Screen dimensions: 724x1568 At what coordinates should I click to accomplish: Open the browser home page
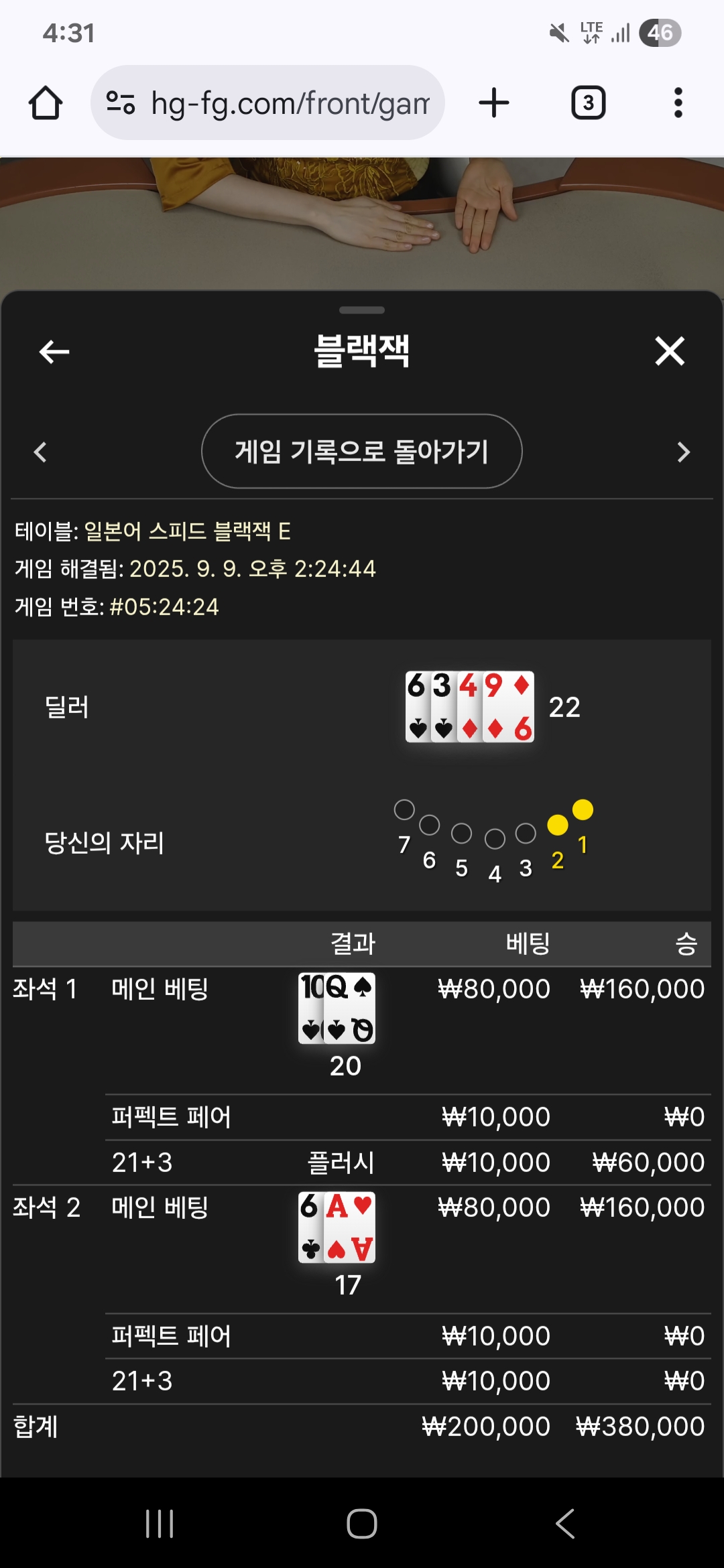tap(46, 103)
